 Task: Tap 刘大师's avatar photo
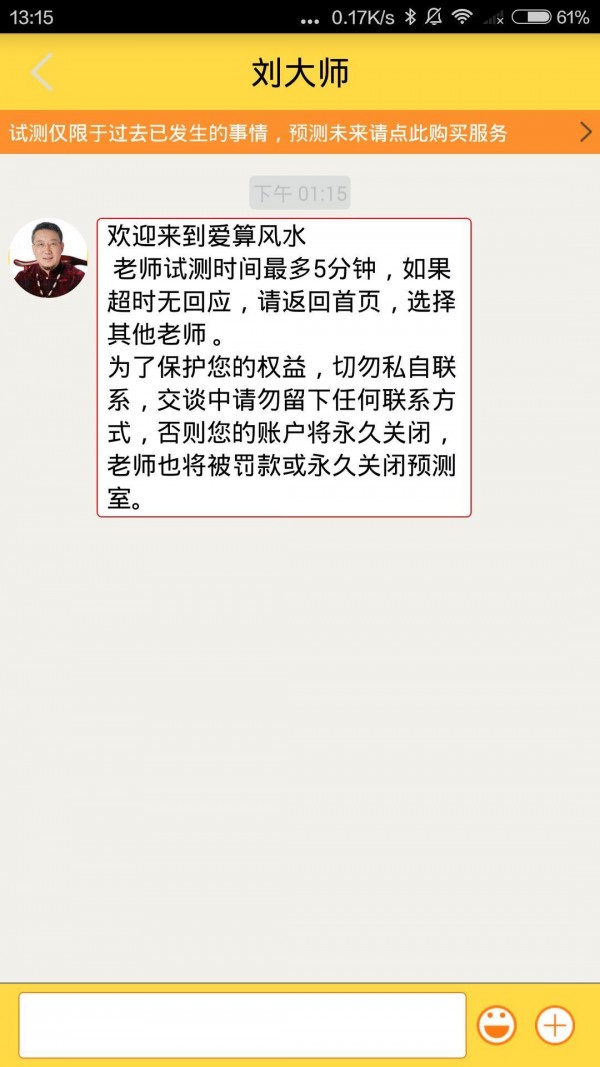[x=48, y=258]
